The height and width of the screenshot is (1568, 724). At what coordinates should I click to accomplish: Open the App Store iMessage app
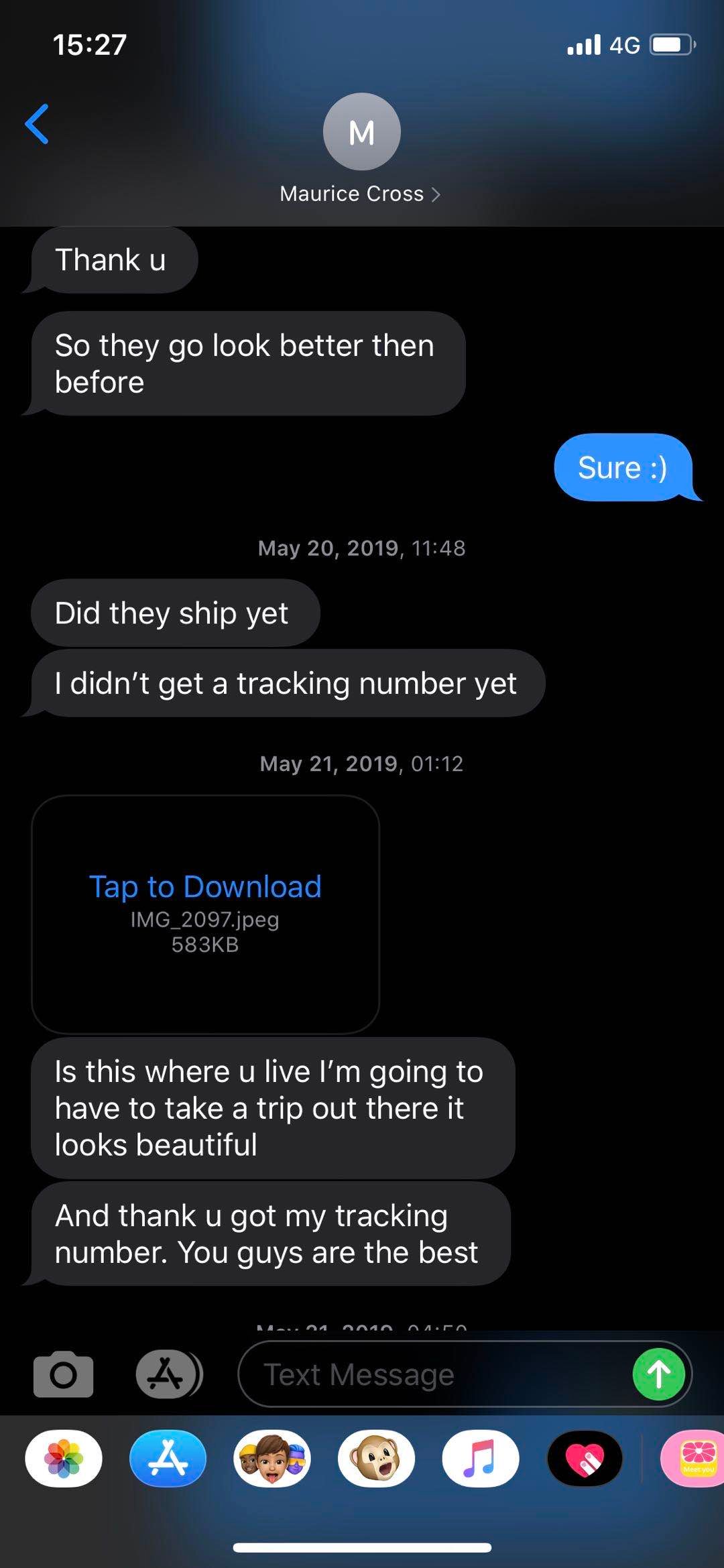pos(168,1459)
